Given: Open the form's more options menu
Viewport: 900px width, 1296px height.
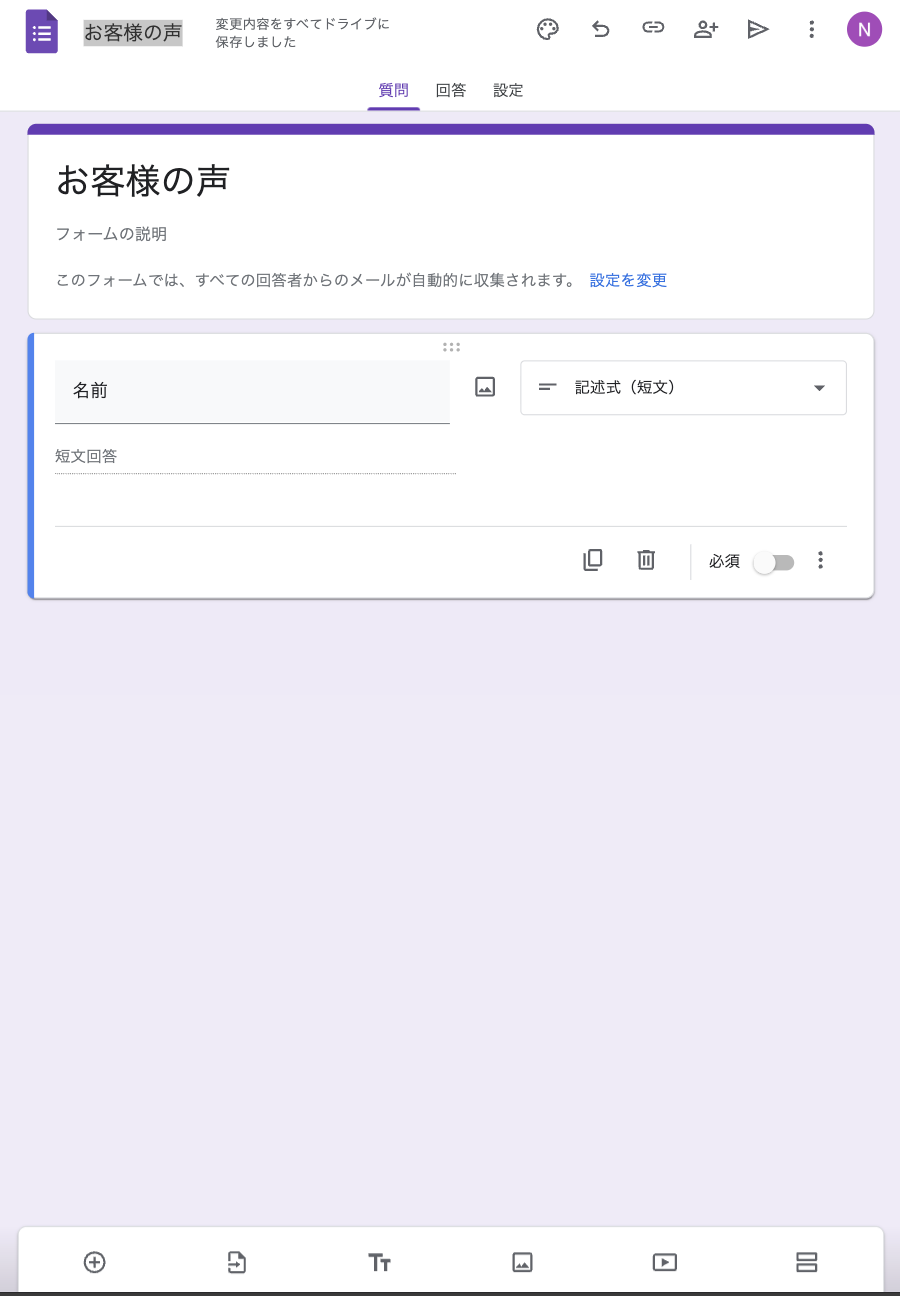Looking at the screenshot, I should tap(811, 29).
